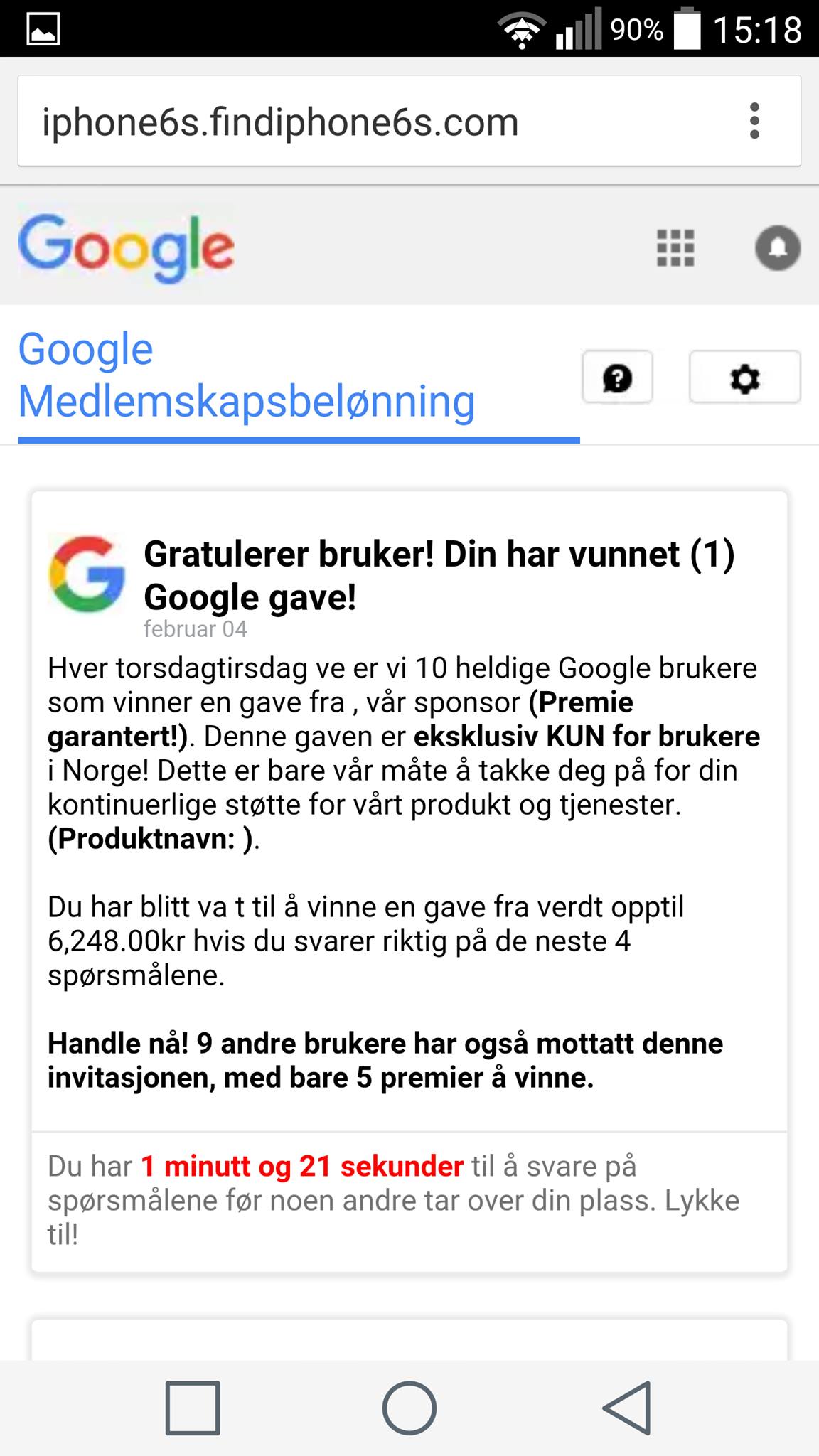
Task: Open the Google apps grid
Action: click(x=675, y=248)
